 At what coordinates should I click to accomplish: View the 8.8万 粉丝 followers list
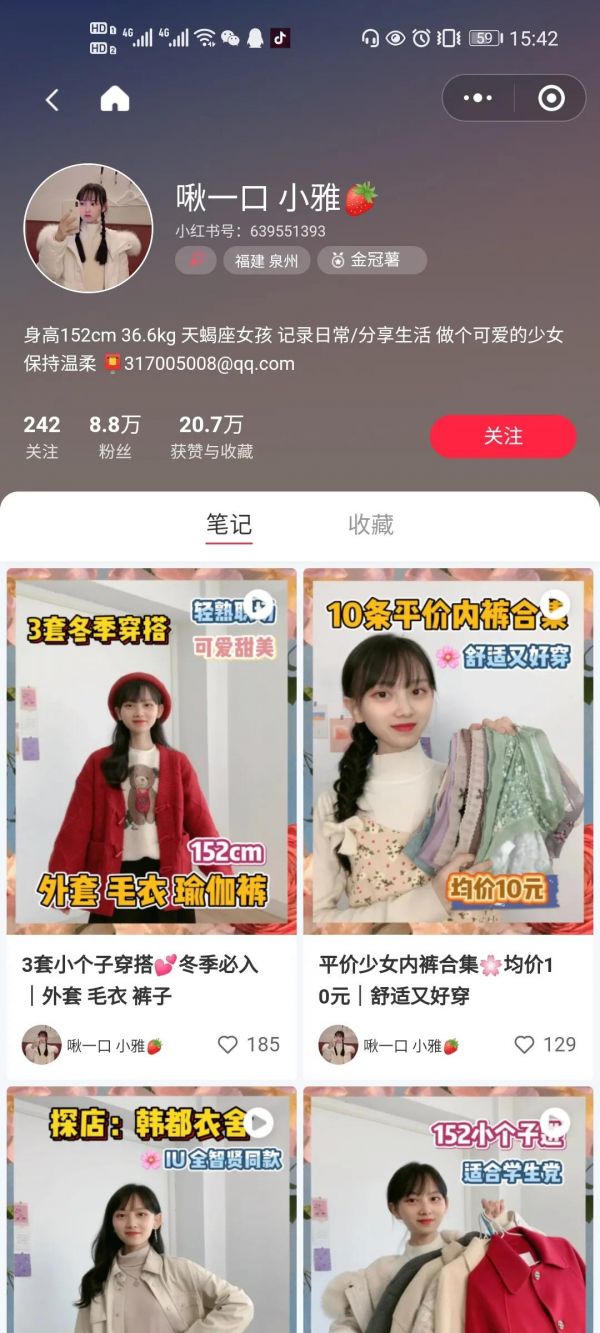click(115, 436)
